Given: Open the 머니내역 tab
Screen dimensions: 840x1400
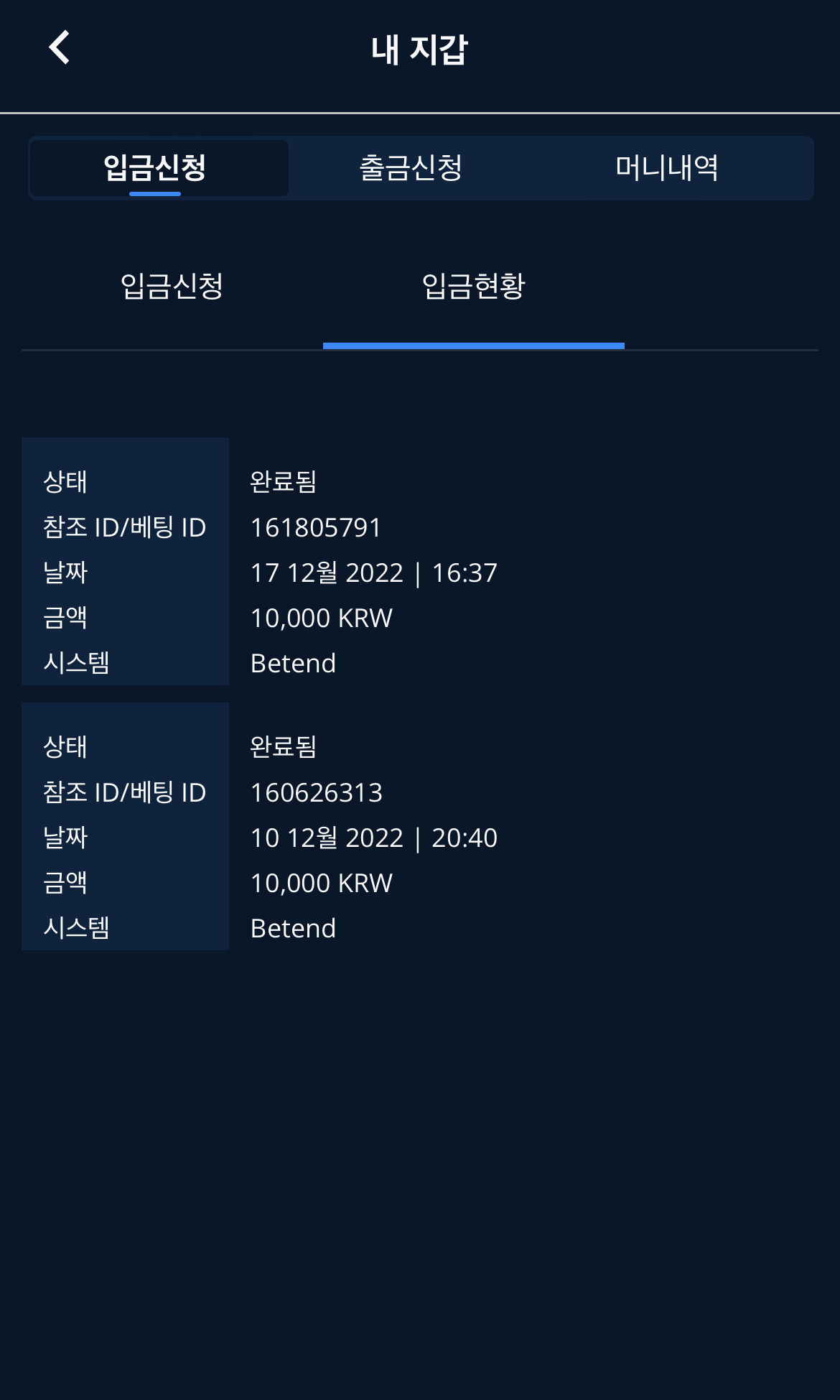Looking at the screenshot, I should point(666,168).
